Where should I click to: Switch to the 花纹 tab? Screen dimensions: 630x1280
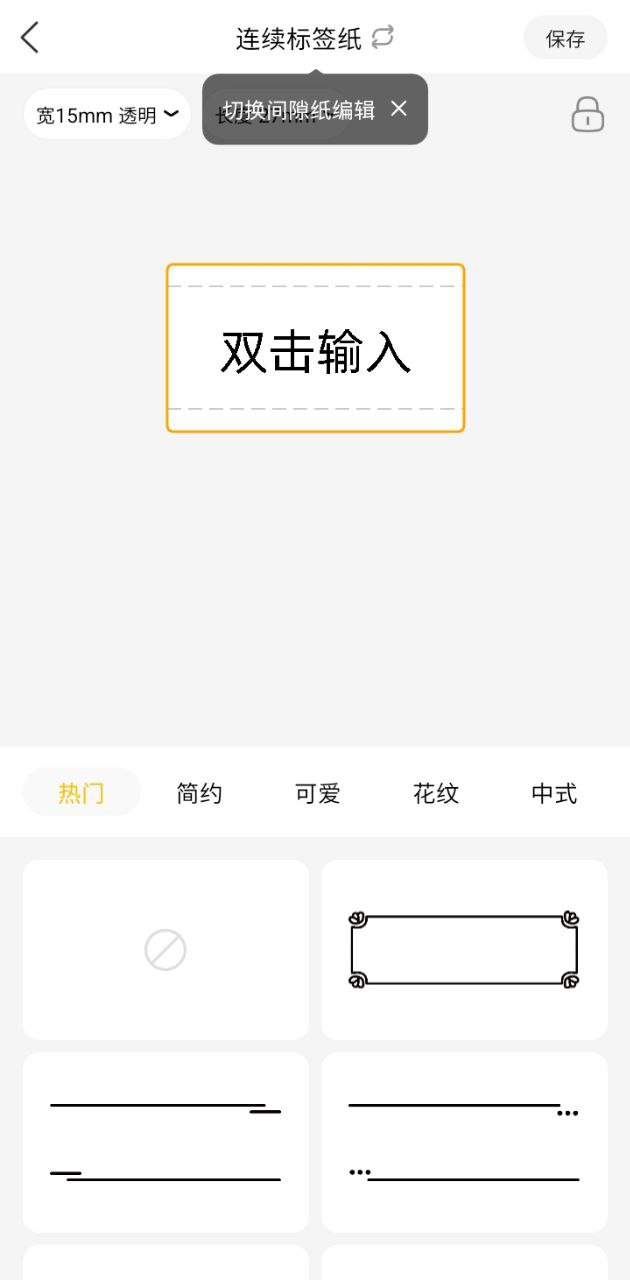(436, 793)
